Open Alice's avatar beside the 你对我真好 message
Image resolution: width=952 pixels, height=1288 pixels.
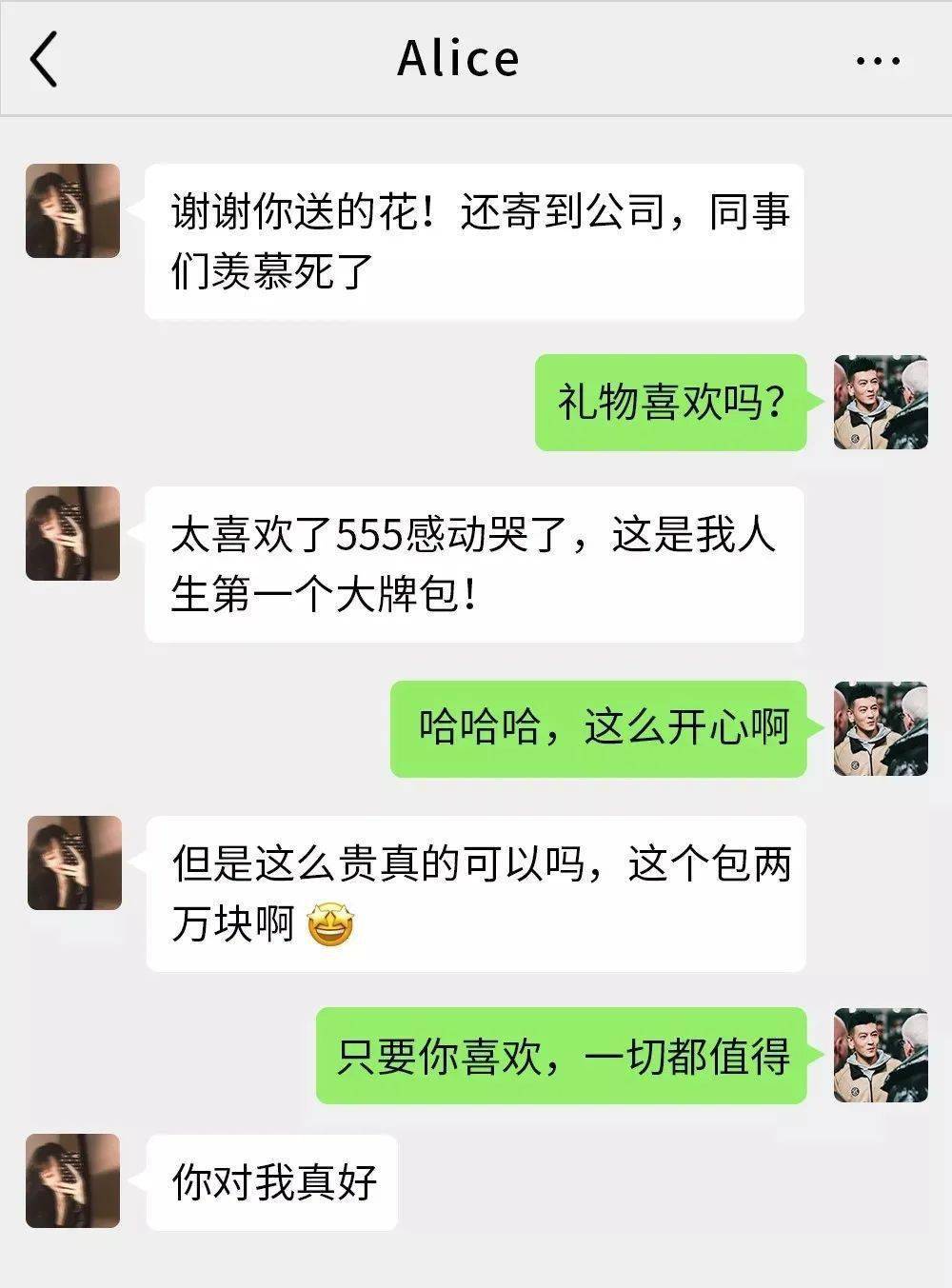coord(73,1180)
